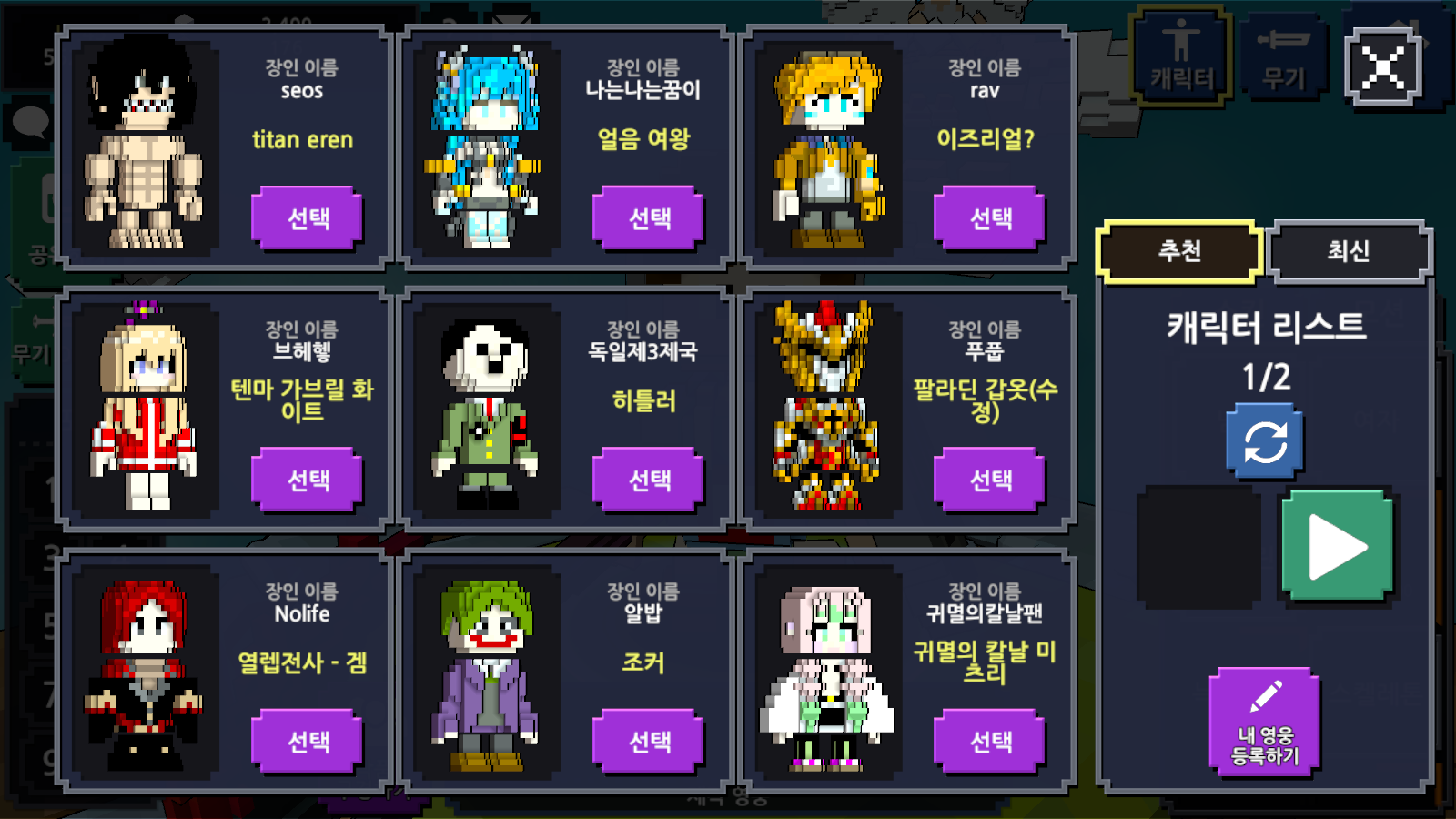The image size is (1456, 819).
Task: Open the 캐릭터 tab at top
Action: coord(1181,56)
